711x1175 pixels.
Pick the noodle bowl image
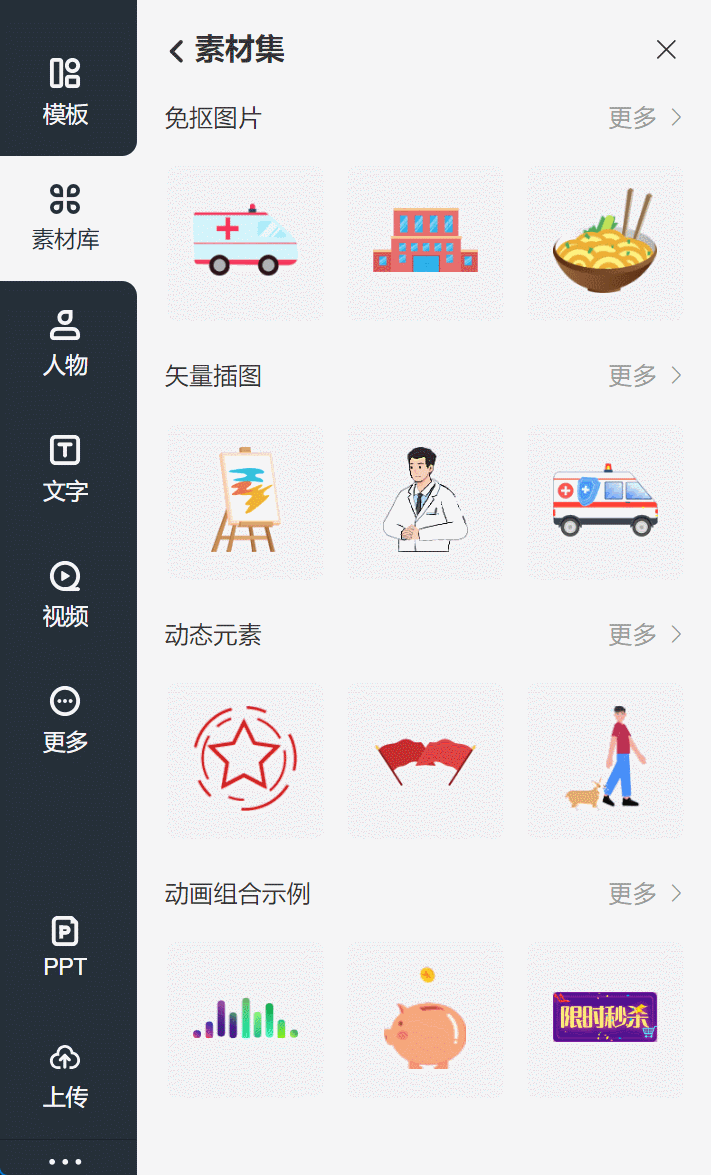pyautogui.click(x=605, y=244)
